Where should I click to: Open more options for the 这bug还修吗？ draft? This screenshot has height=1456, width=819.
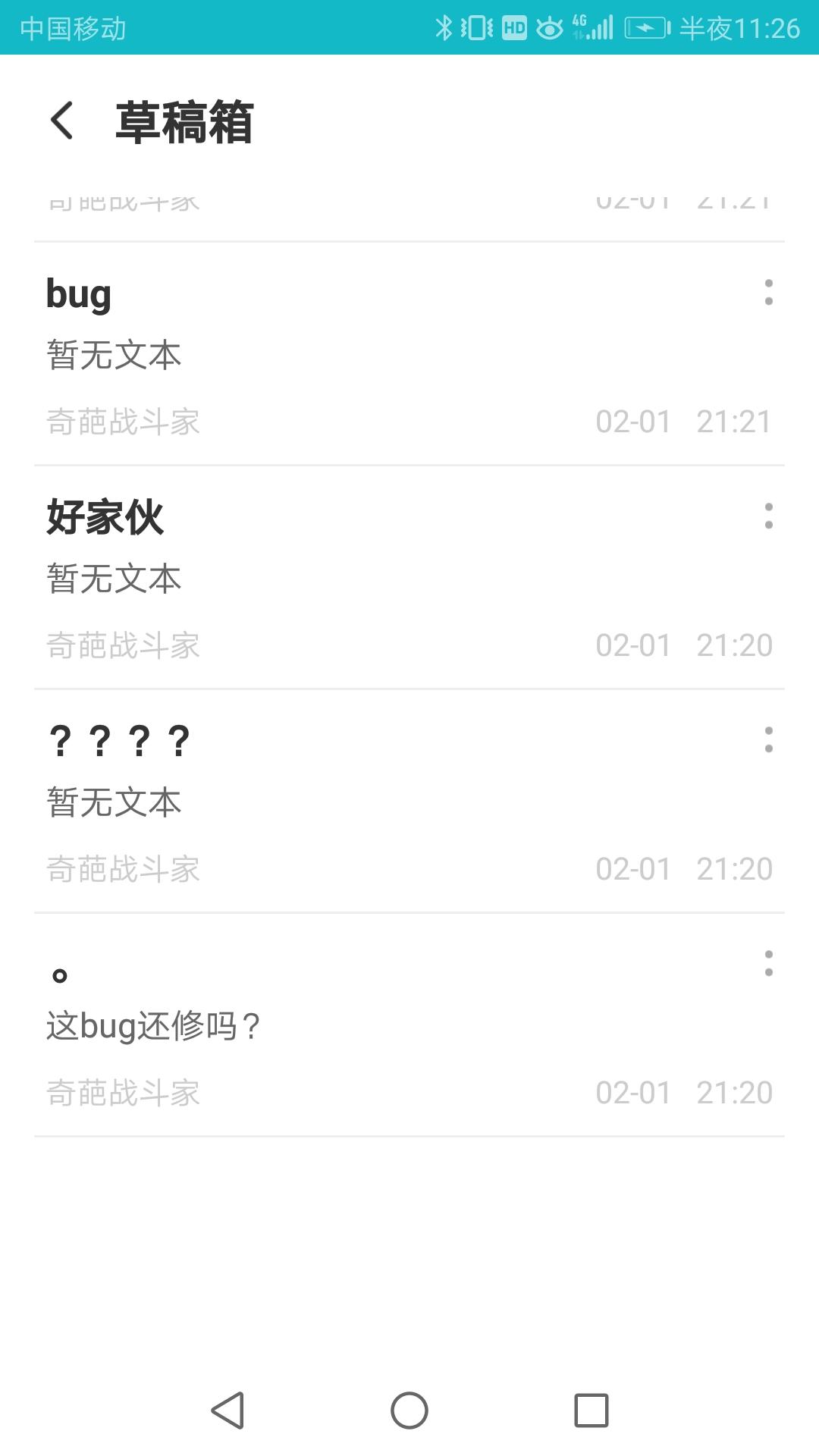coord(768,963)
